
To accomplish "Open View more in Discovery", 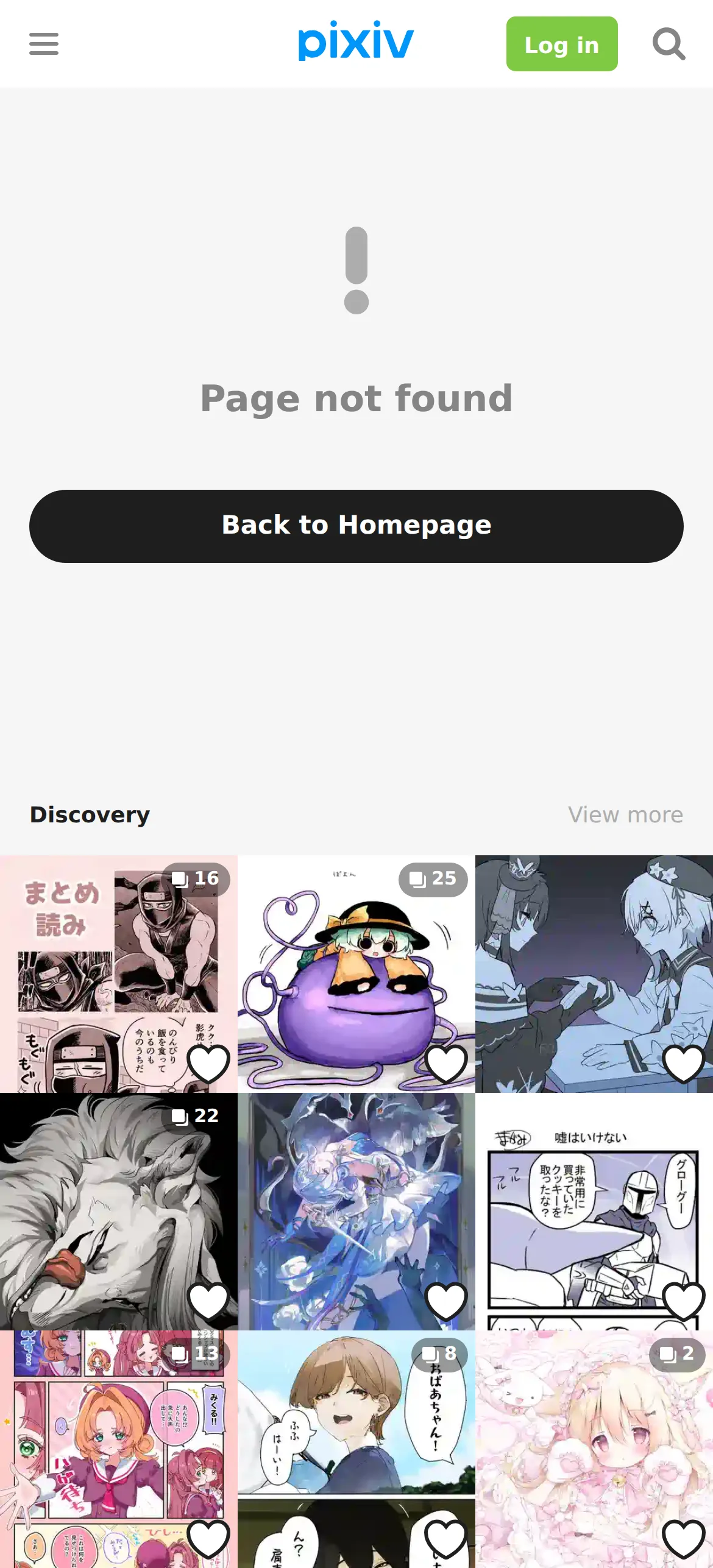I will point(626,814).
